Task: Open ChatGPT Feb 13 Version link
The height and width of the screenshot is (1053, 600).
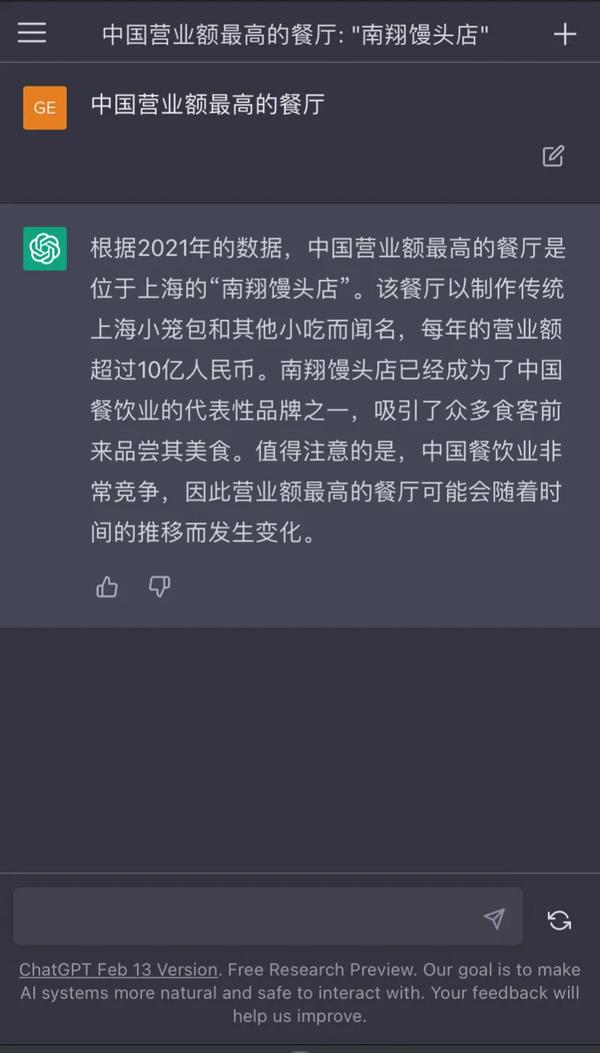Action: pyautogui.click(x=118, y=970)
